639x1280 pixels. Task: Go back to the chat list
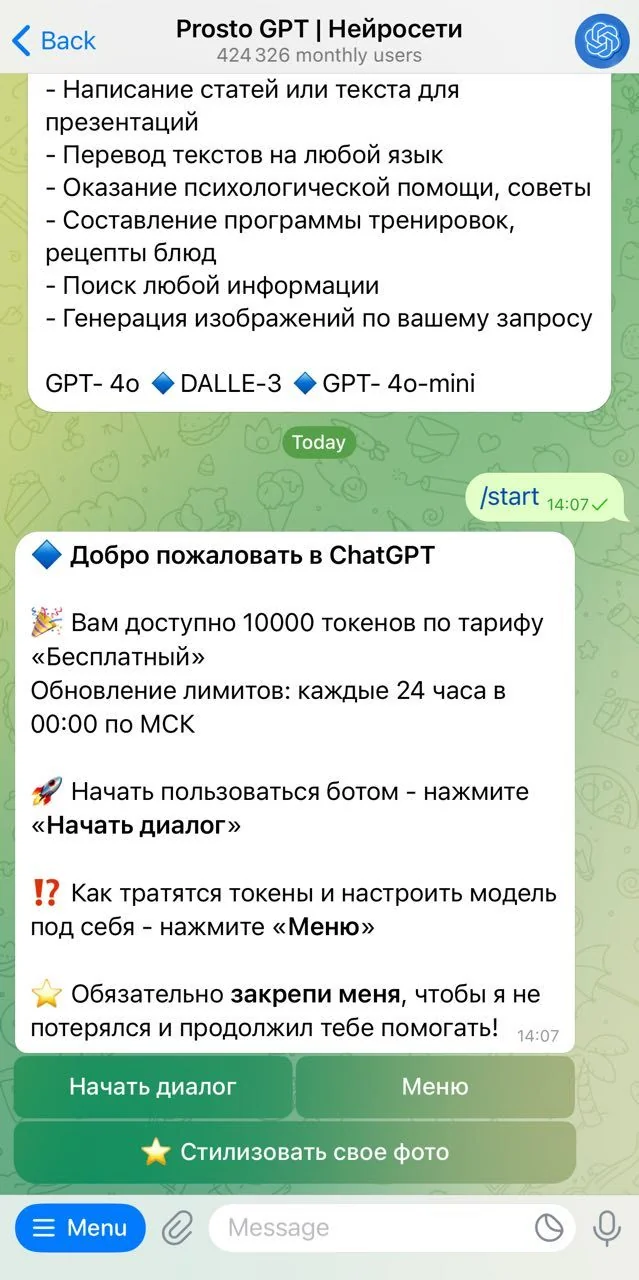(54, 41)
